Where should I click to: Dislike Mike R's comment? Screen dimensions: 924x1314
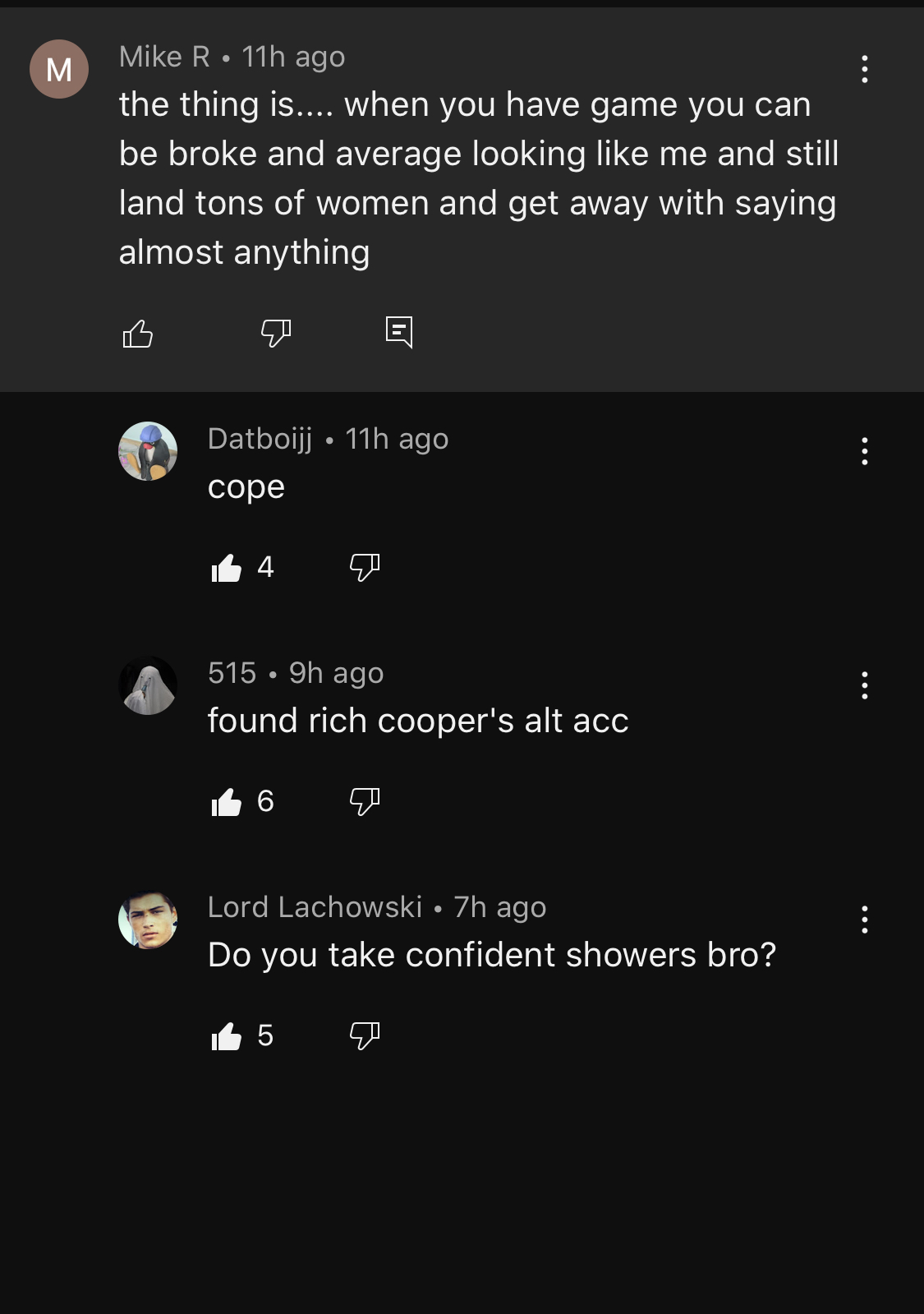tap(275, 333)
